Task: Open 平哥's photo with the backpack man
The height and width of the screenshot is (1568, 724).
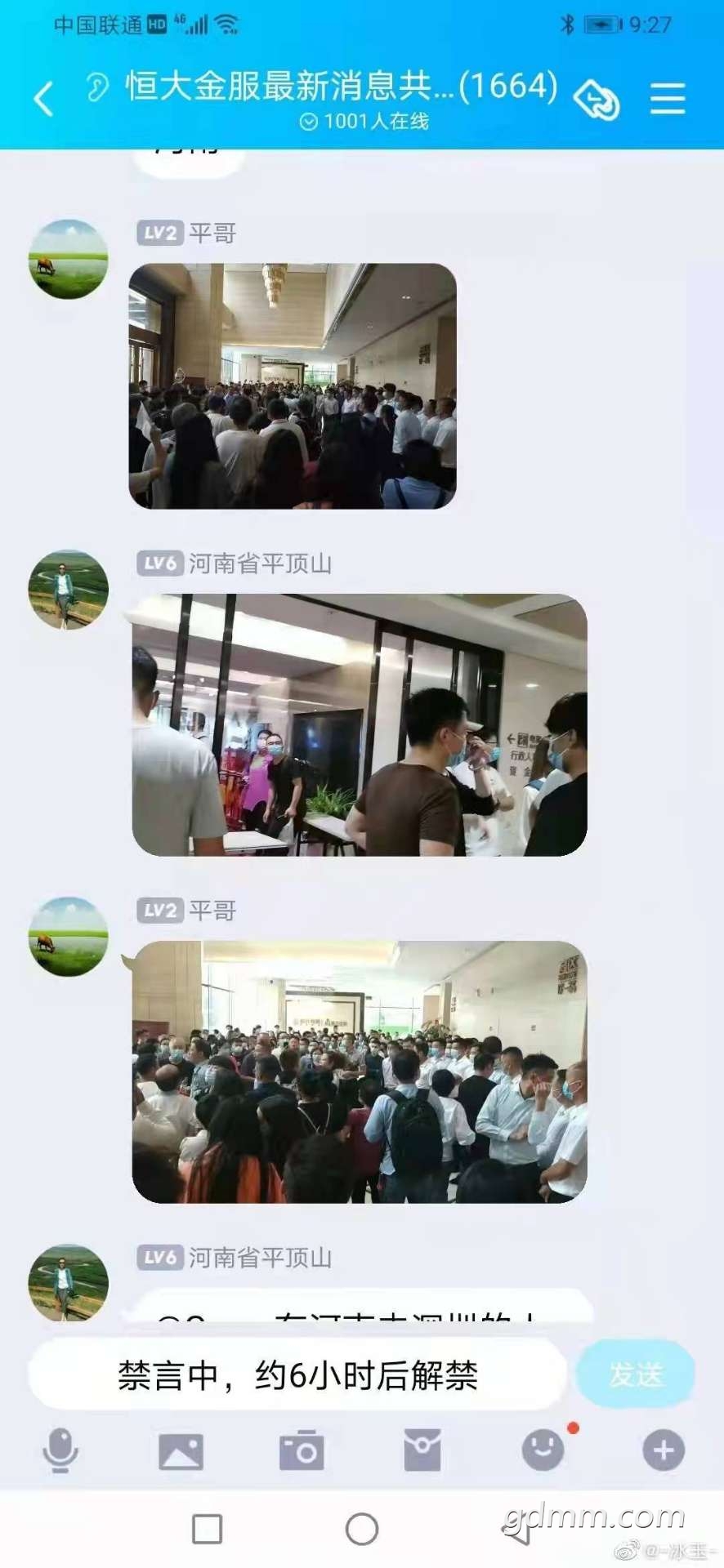Action: tap(360, 1071)
